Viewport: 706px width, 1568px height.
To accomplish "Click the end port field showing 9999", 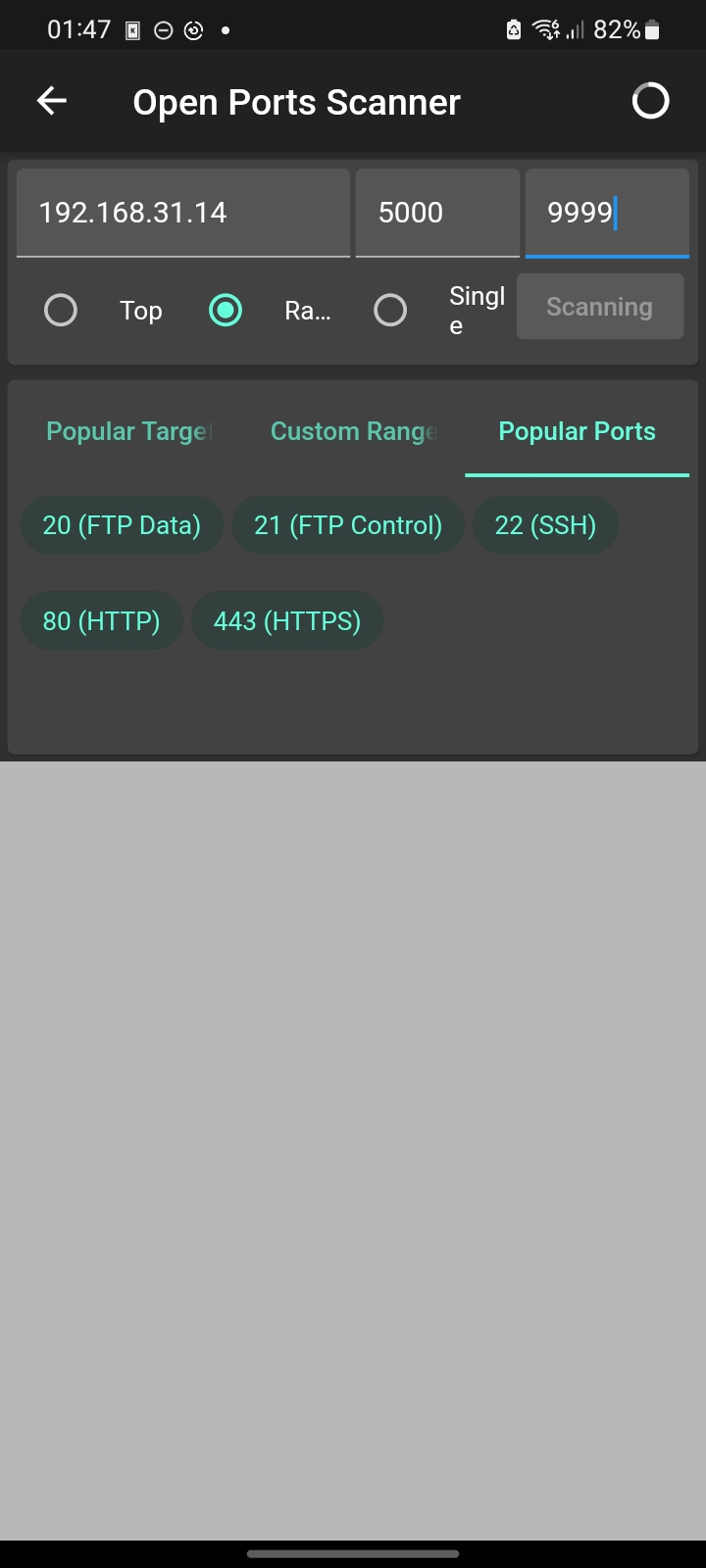I will click(x=607, y=212).
